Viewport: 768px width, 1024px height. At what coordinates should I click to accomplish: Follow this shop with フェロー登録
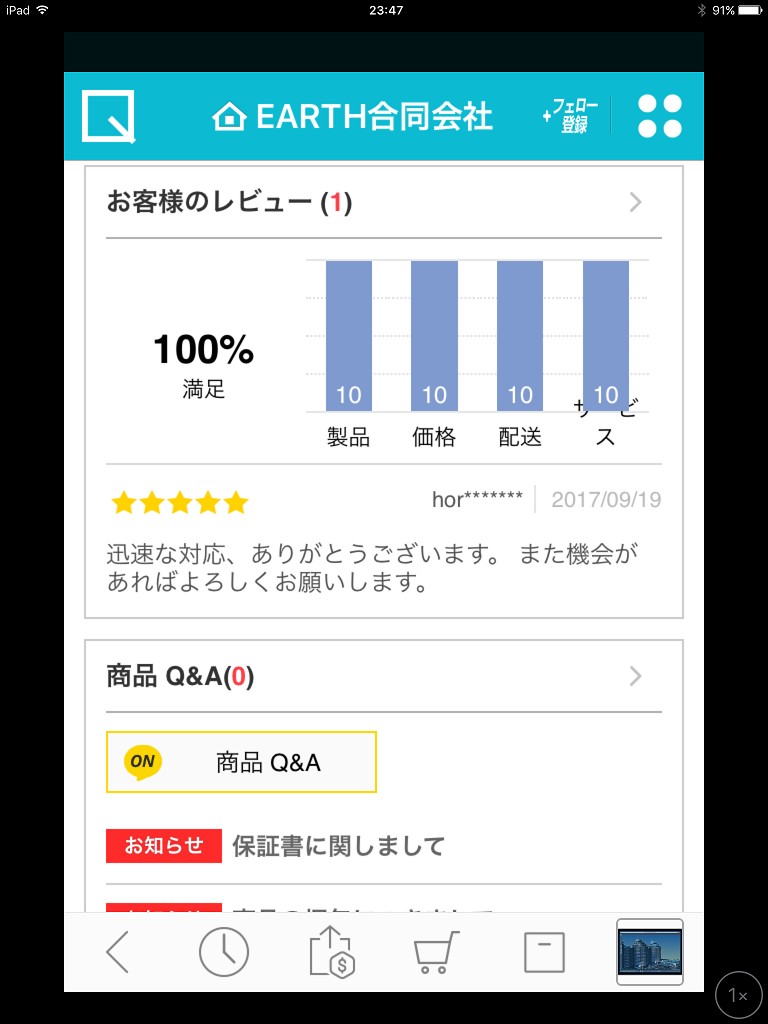[568, 117]
